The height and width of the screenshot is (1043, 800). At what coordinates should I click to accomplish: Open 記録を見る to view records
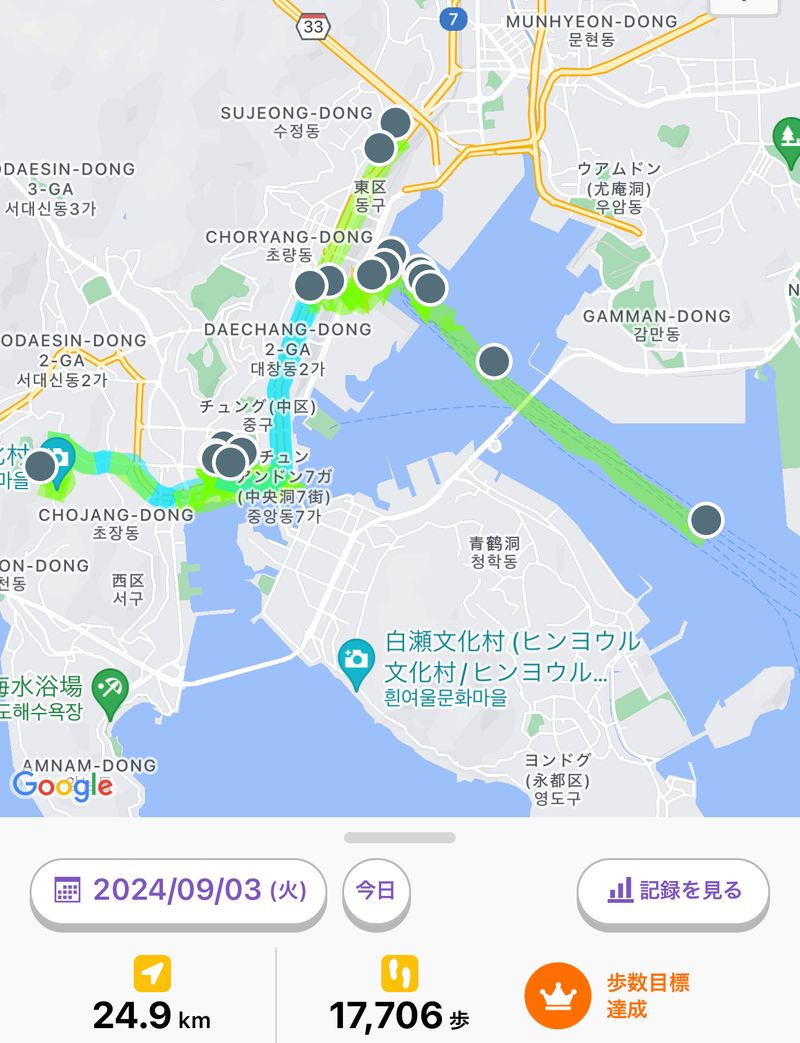pyautogui.click(x=673, y=889)
